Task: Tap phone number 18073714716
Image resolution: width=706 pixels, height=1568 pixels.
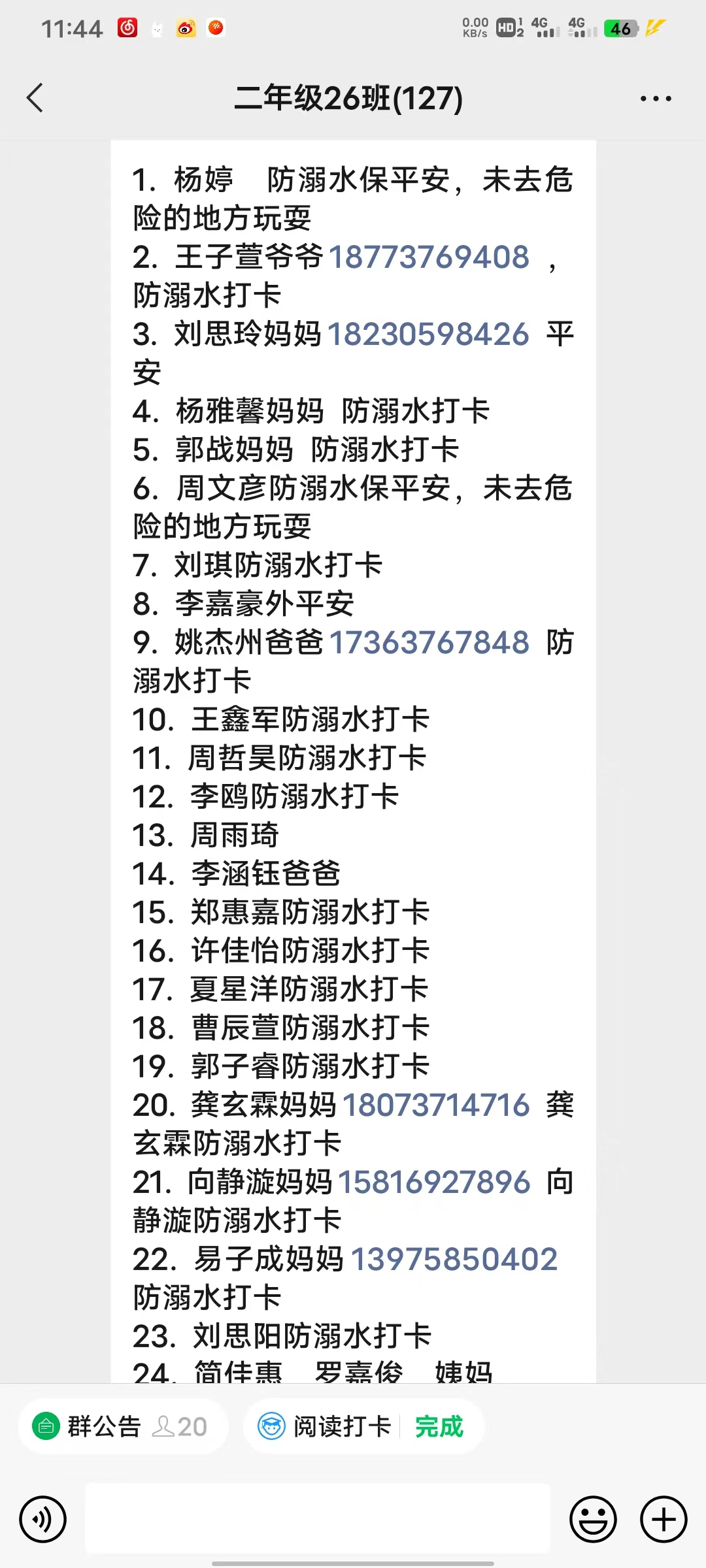Action: click(x=436, y=1105)
